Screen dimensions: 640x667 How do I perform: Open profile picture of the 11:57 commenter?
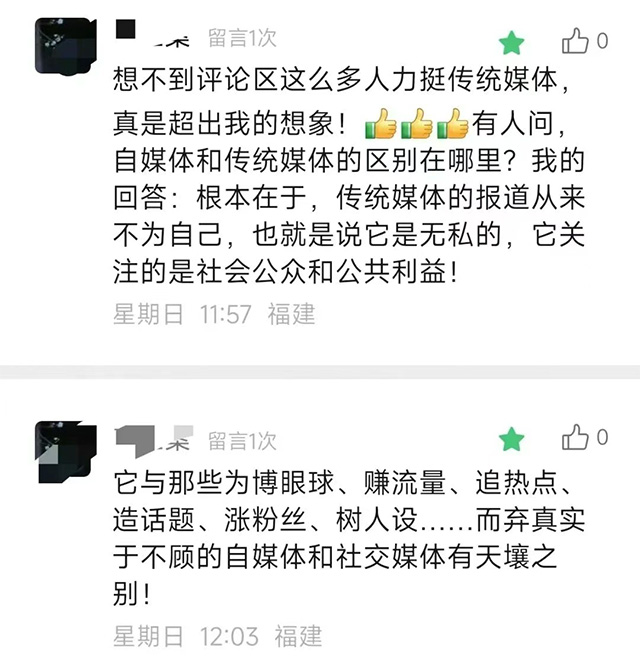[65, 47]
